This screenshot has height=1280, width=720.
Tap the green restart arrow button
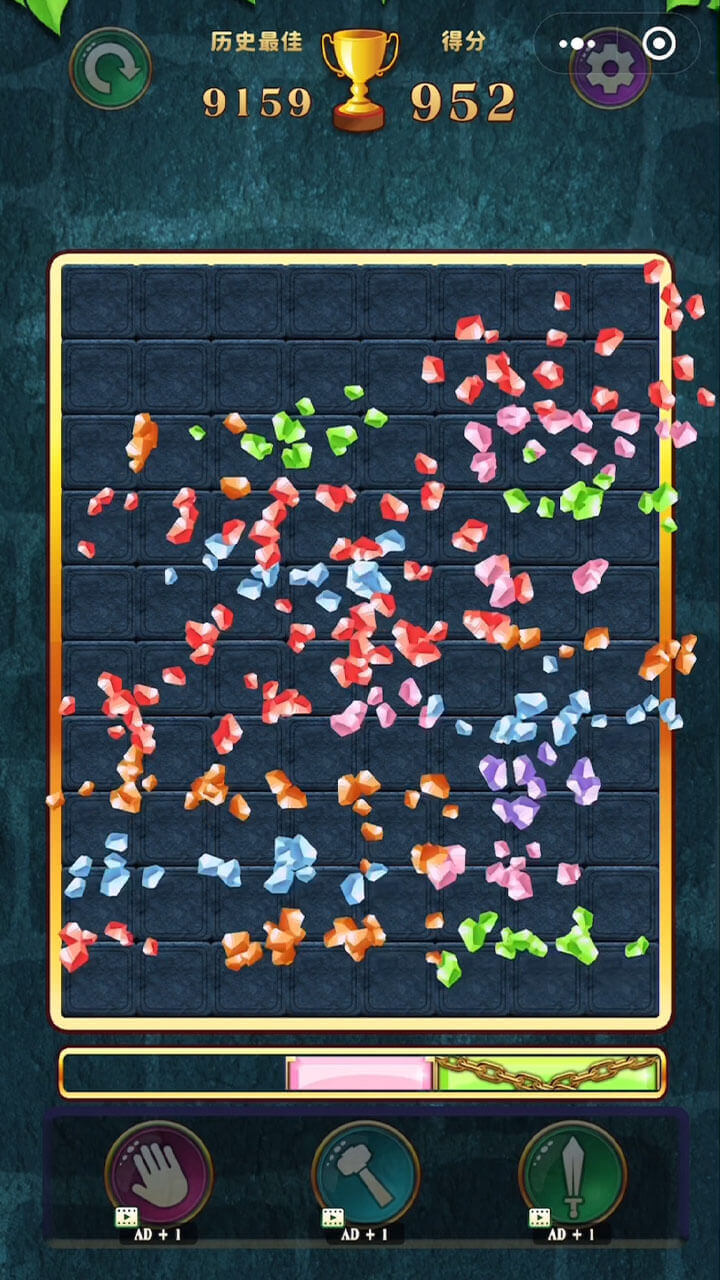110,68
